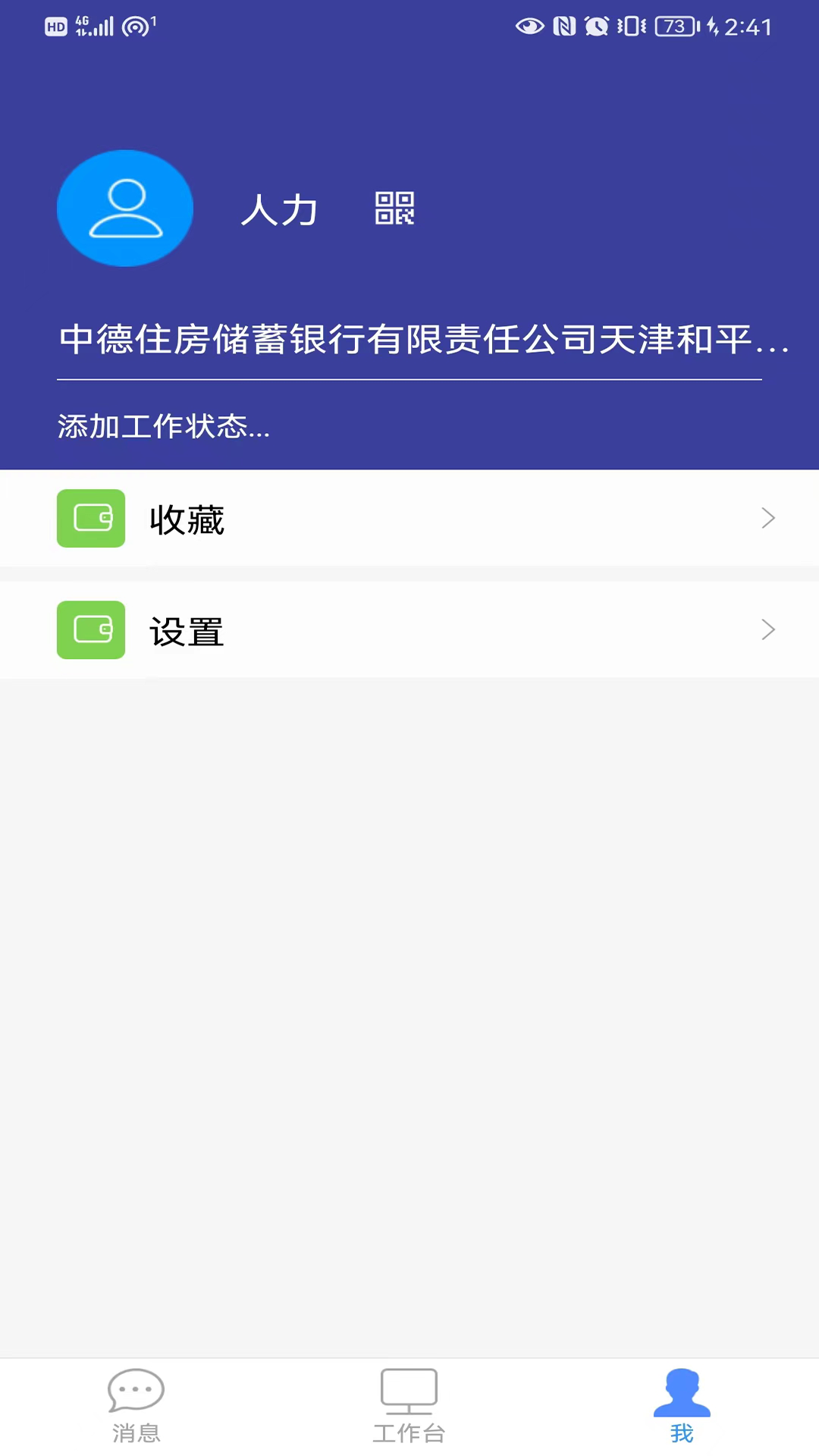This screenshot has height=1456, width=819.
Task: Tap the blue profile avatar
Action: tap(125, 209)
